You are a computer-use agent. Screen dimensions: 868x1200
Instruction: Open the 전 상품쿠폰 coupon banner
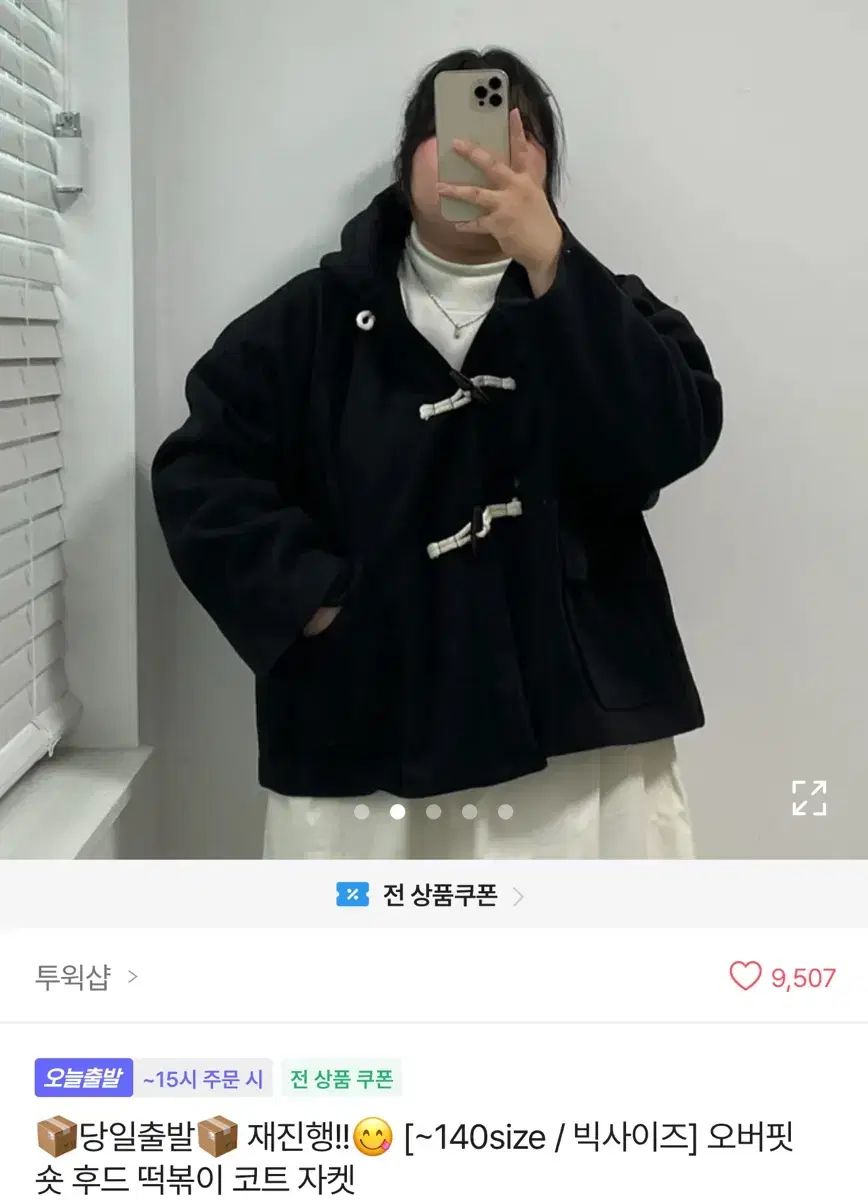[x=434, y=894]
